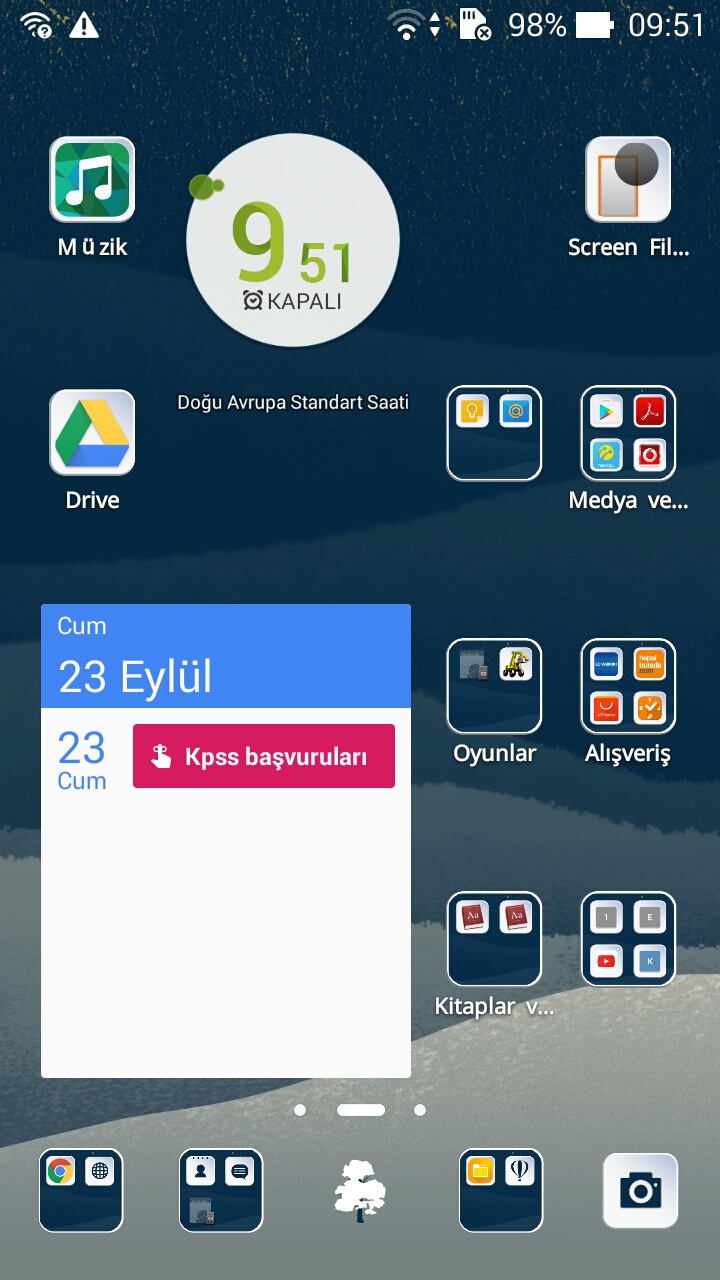Tap the 23 Eylül calendar header
720x1280 pixels.
[226, 657]
